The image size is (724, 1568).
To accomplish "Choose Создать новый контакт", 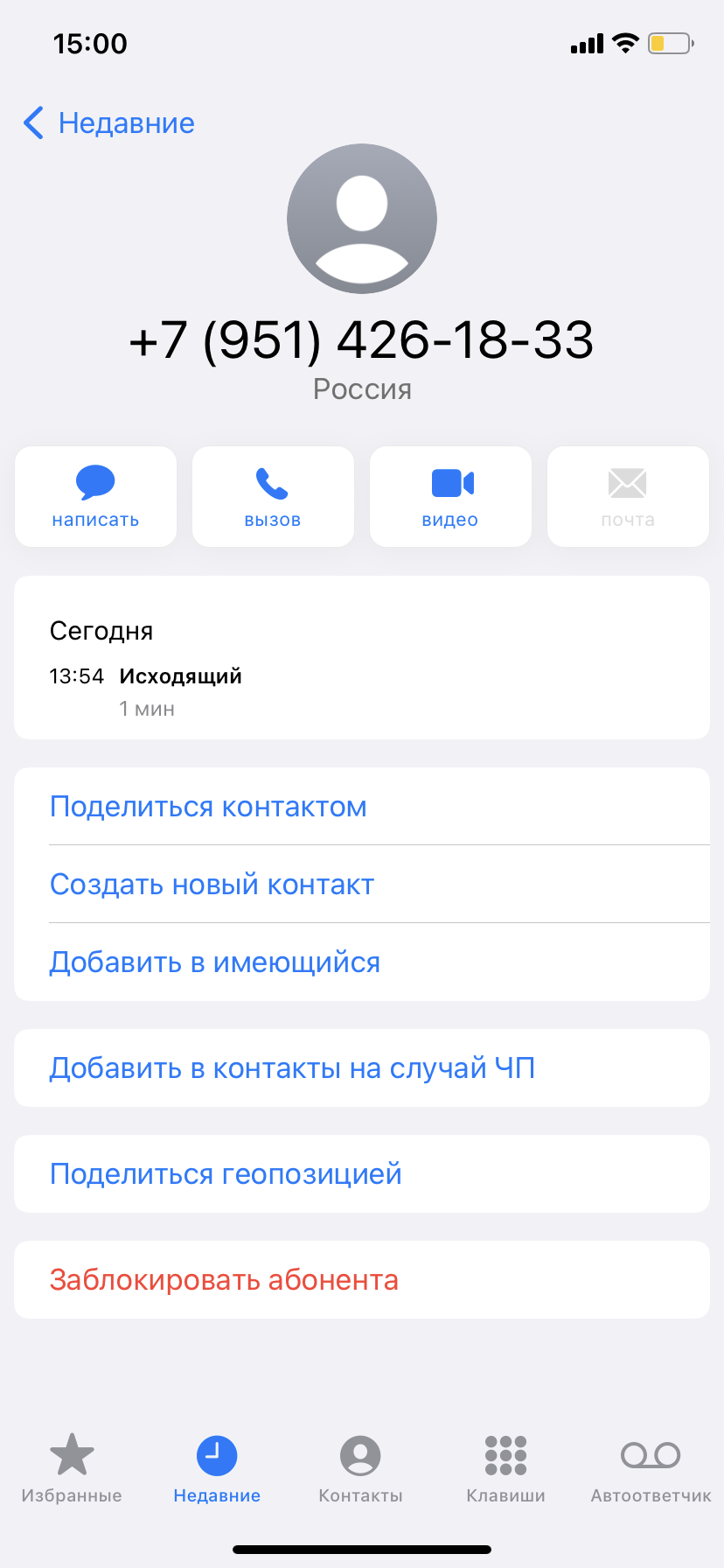I will 212,885.
